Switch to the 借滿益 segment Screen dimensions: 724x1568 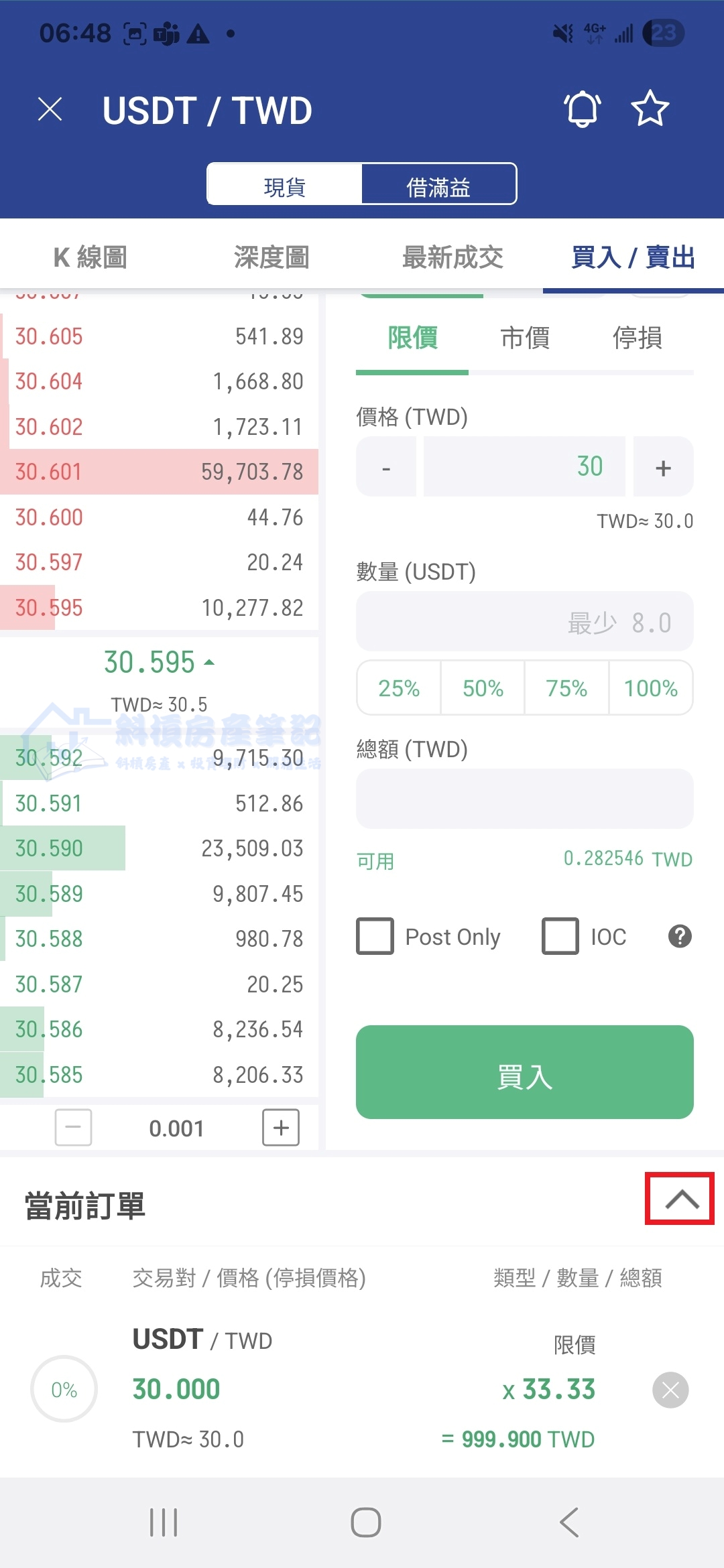pyautogui.click(x=438, y=185)
